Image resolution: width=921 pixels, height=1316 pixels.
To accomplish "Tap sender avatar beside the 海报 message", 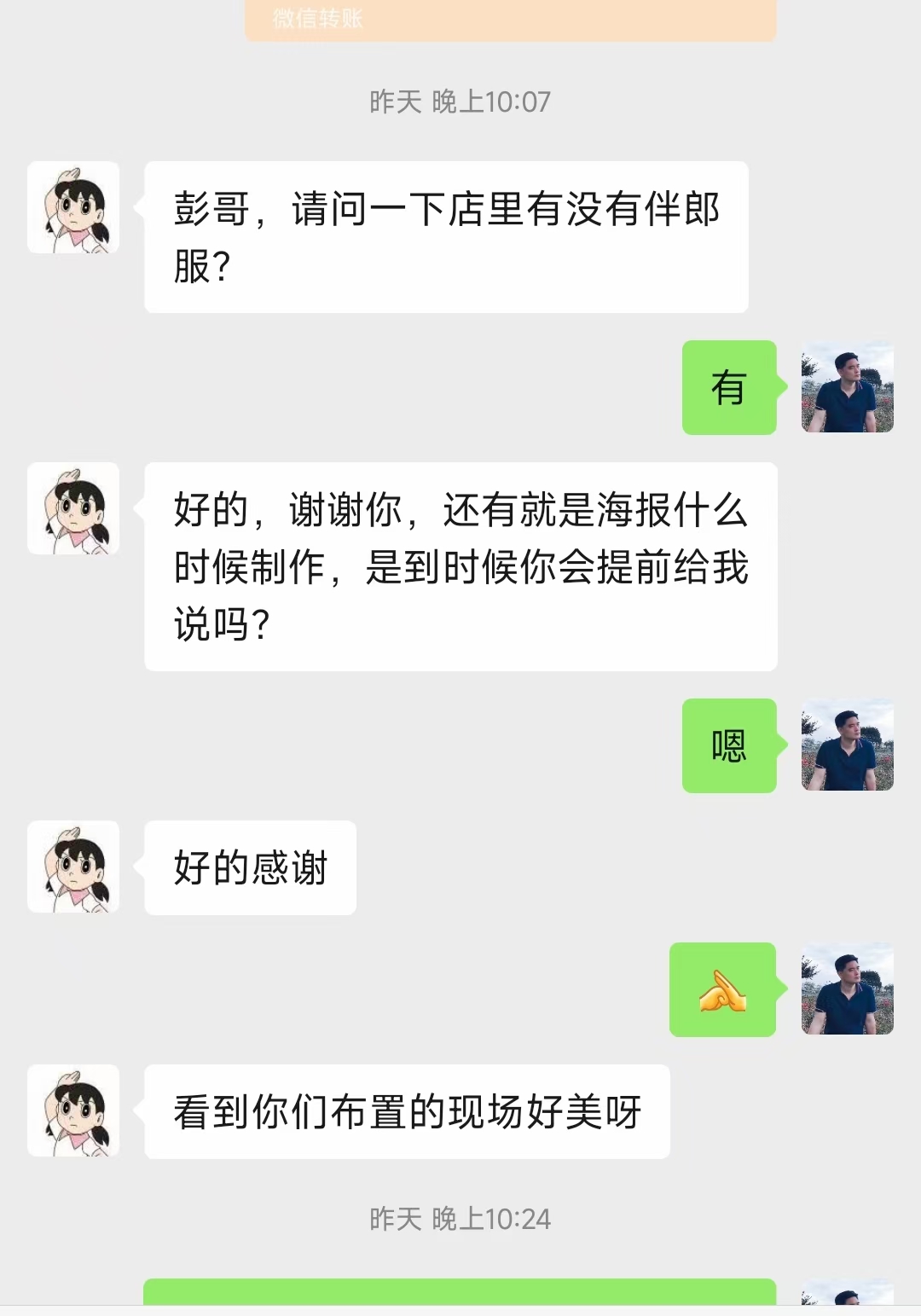I will (x=73, y=508).
